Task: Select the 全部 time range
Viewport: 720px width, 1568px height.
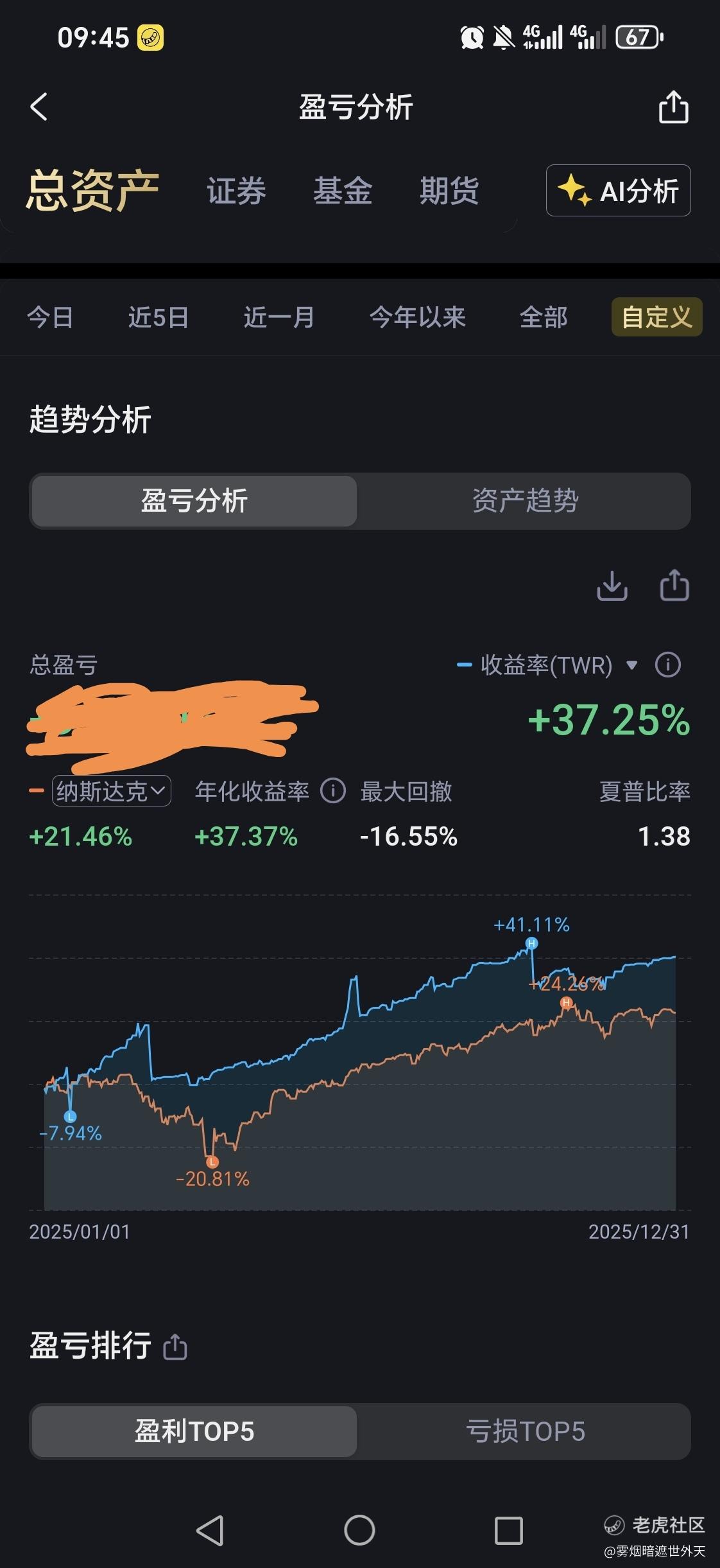Action: click(544, 317)
